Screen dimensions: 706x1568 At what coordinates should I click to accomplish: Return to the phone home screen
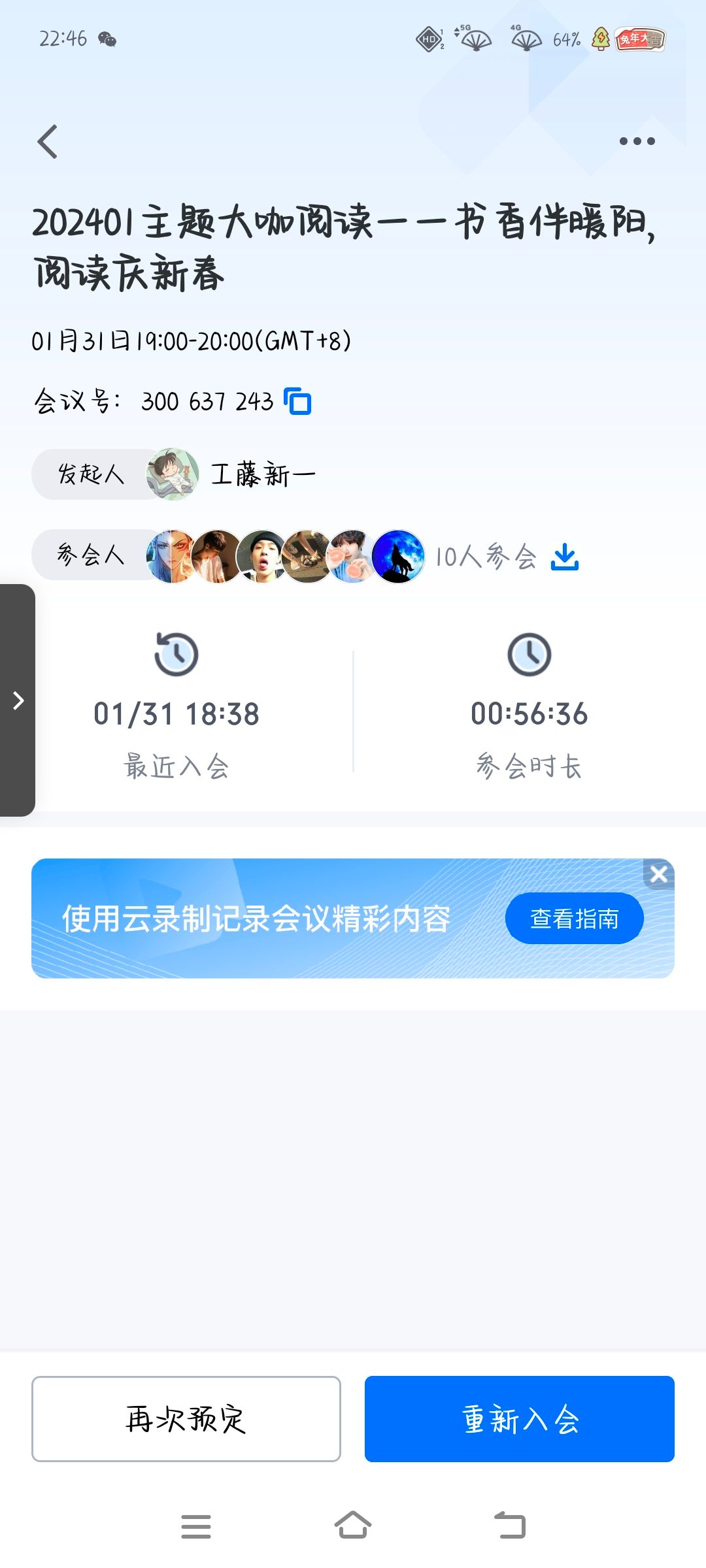353,1526
